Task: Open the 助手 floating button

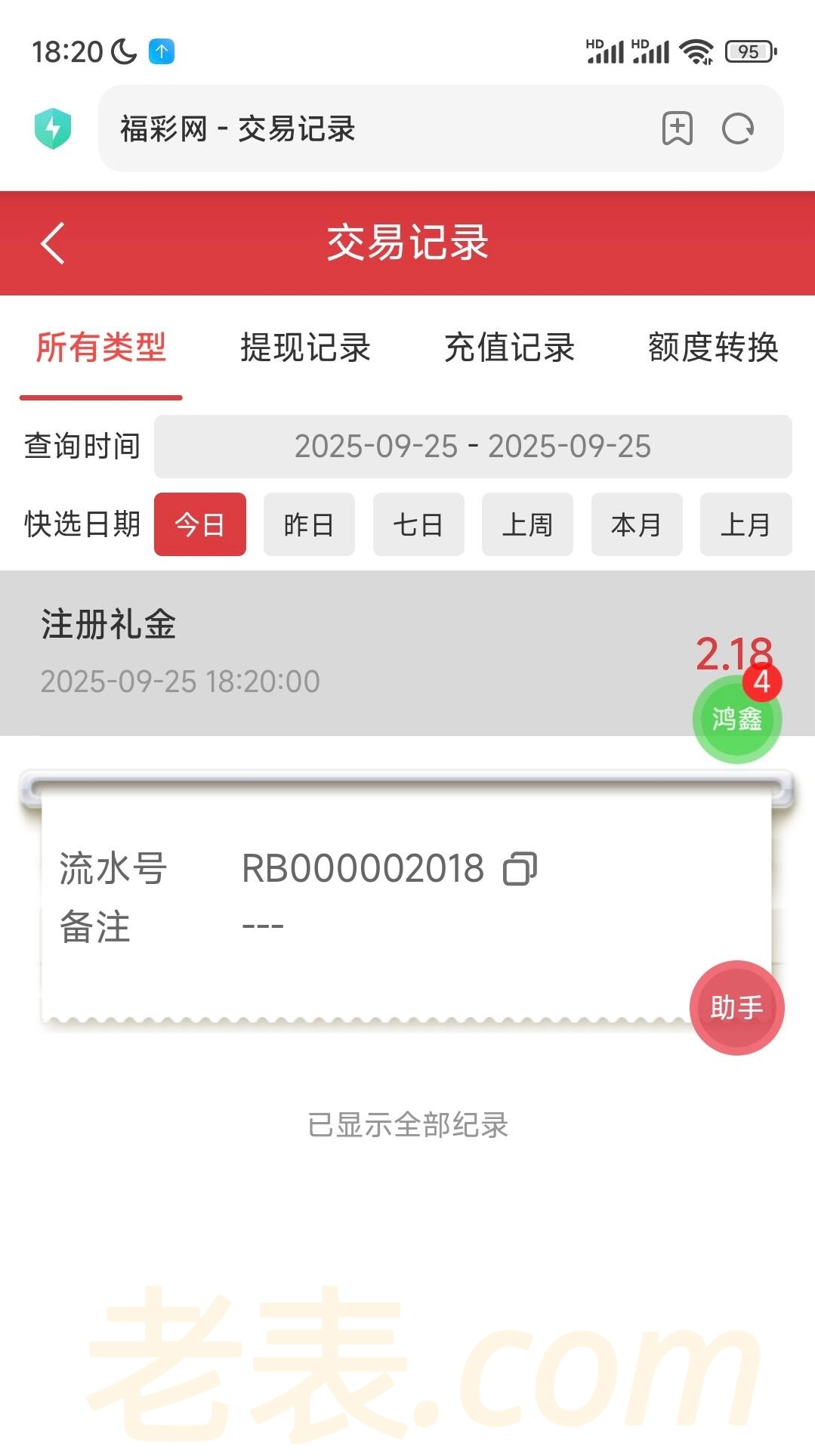Action: (736, 1007)
